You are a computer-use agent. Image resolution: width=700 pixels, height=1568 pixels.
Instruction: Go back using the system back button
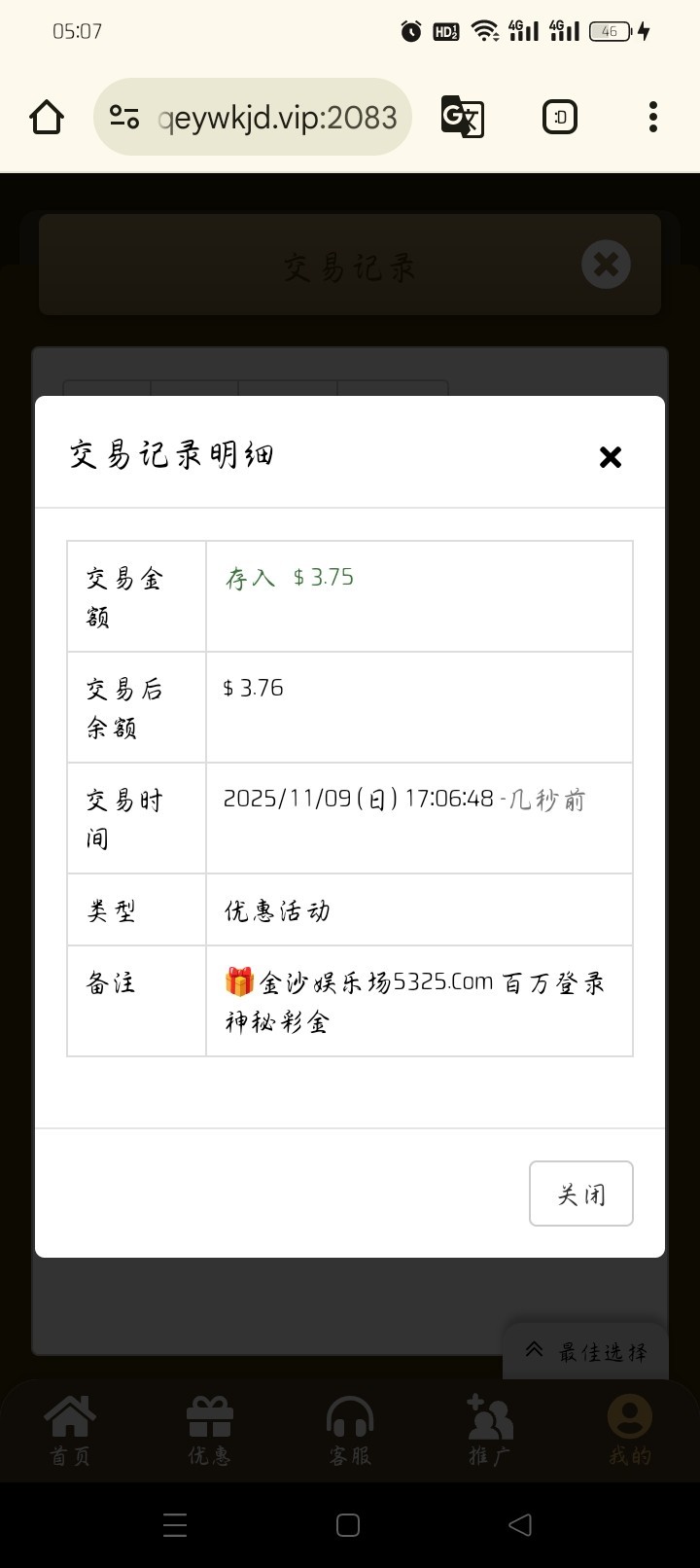pyautogui.click(x=520, y=1525)
